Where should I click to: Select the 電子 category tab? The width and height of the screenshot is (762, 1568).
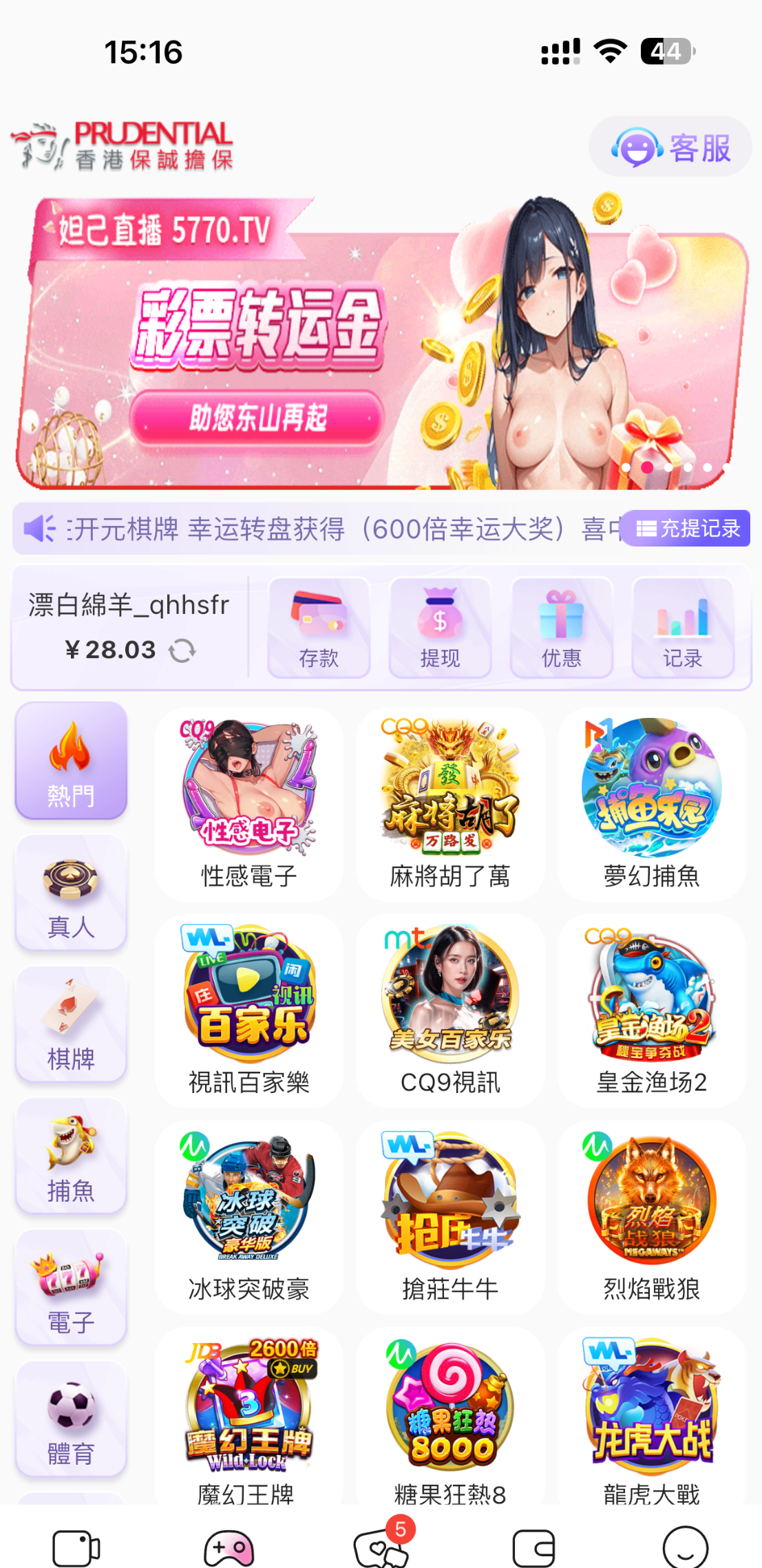(x=71, y=1288)
